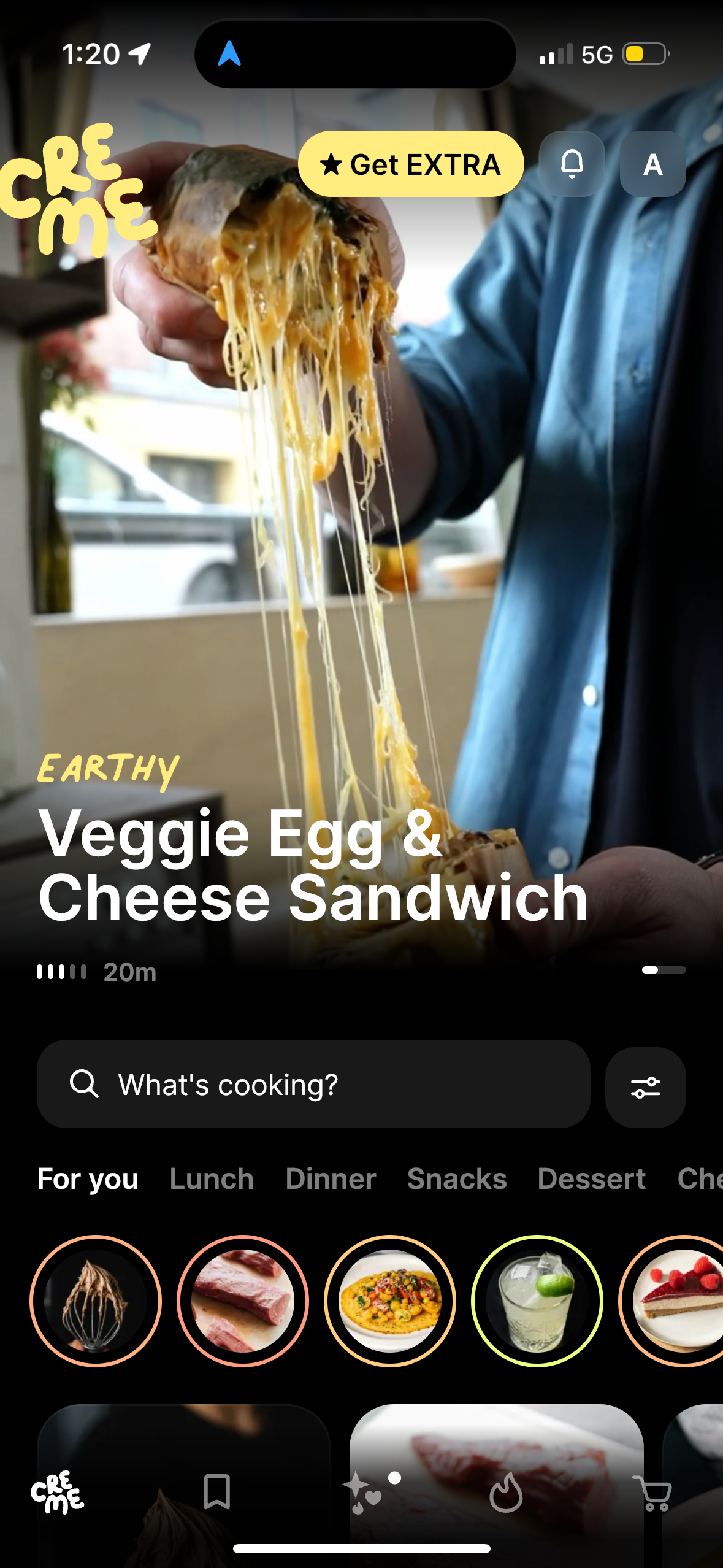Tap the Get EXTRA button
The width and height of the screenshot is (723, 1568).
[411, 164]
